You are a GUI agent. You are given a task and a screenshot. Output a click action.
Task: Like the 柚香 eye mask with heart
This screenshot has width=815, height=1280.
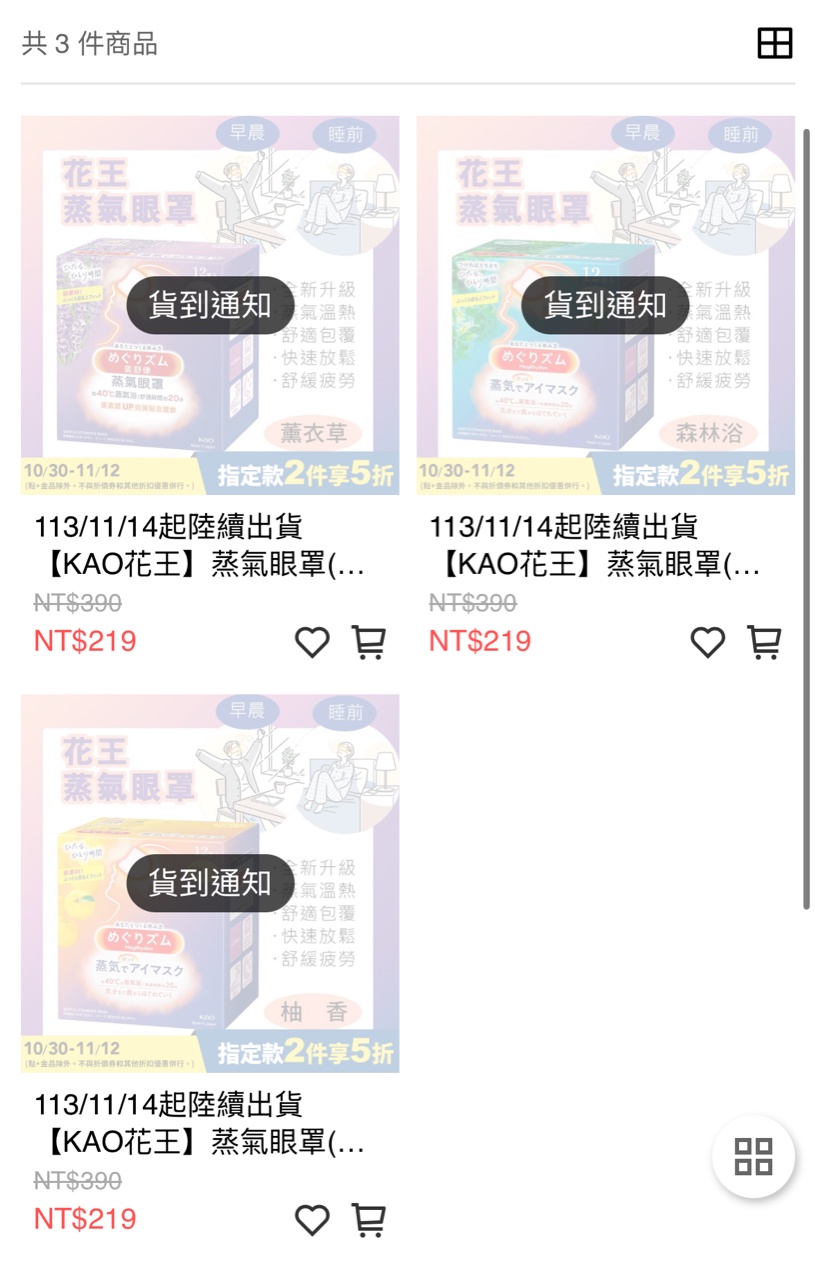point(312,1220)
